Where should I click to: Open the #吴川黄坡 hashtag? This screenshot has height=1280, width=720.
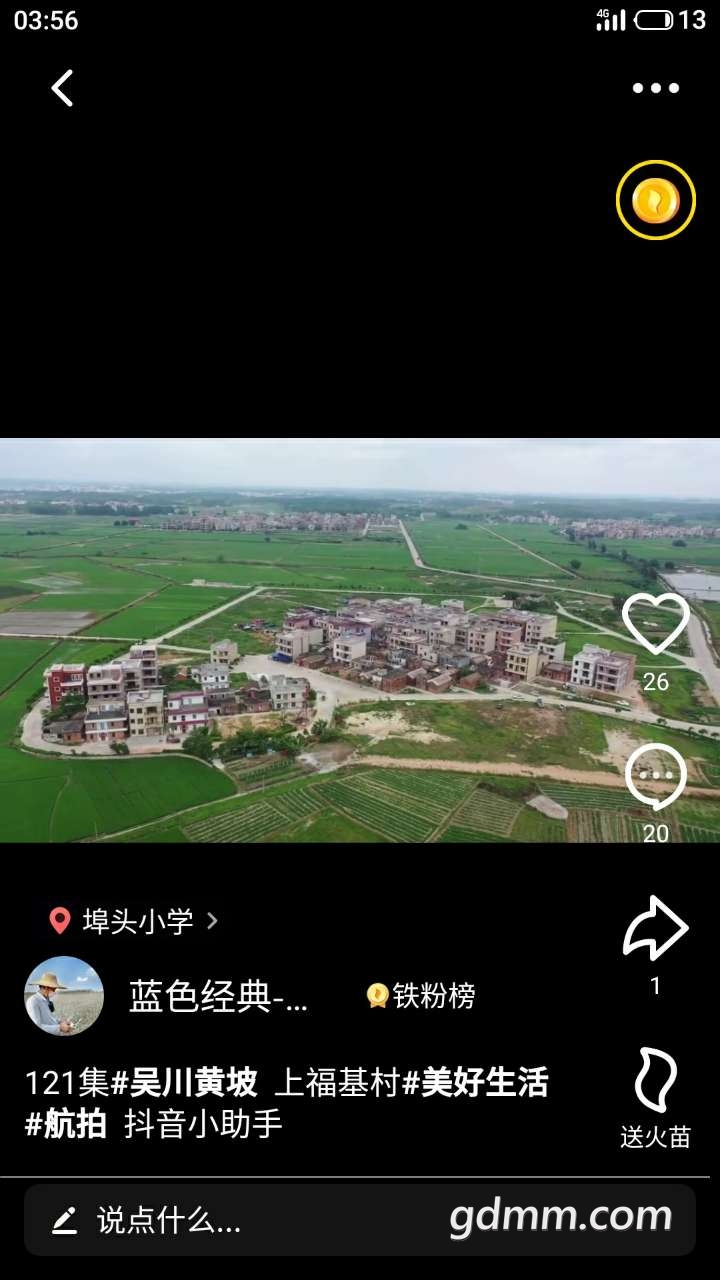(183, 1082)
